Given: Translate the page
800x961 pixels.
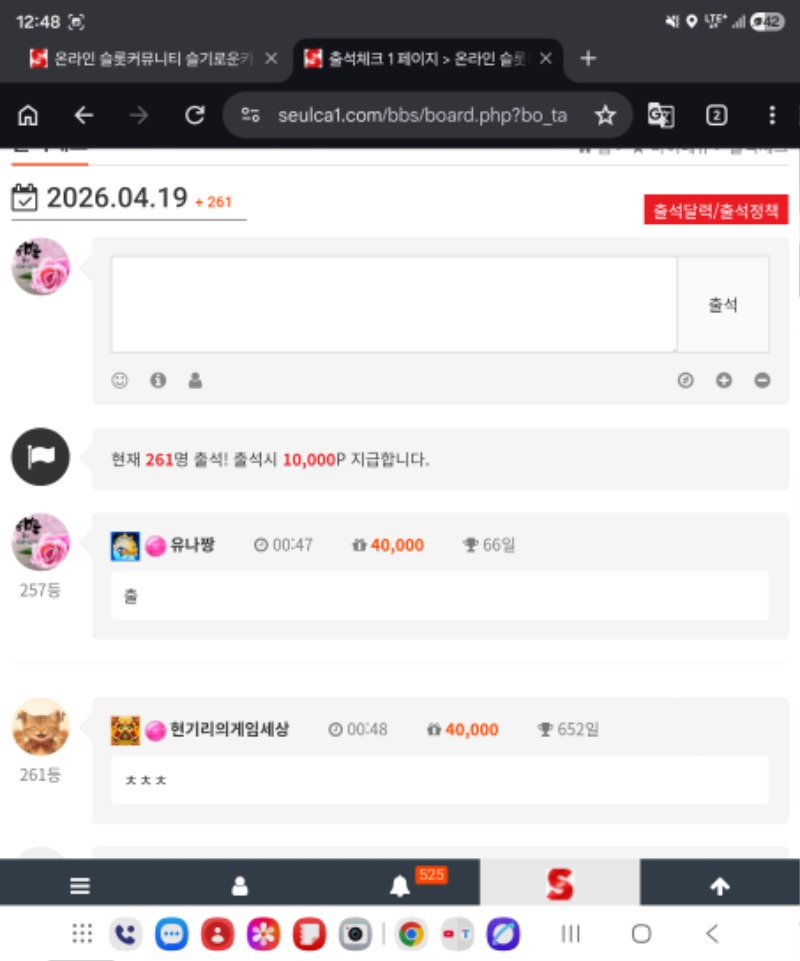Looking at the screenshot, I should [661, 116].
